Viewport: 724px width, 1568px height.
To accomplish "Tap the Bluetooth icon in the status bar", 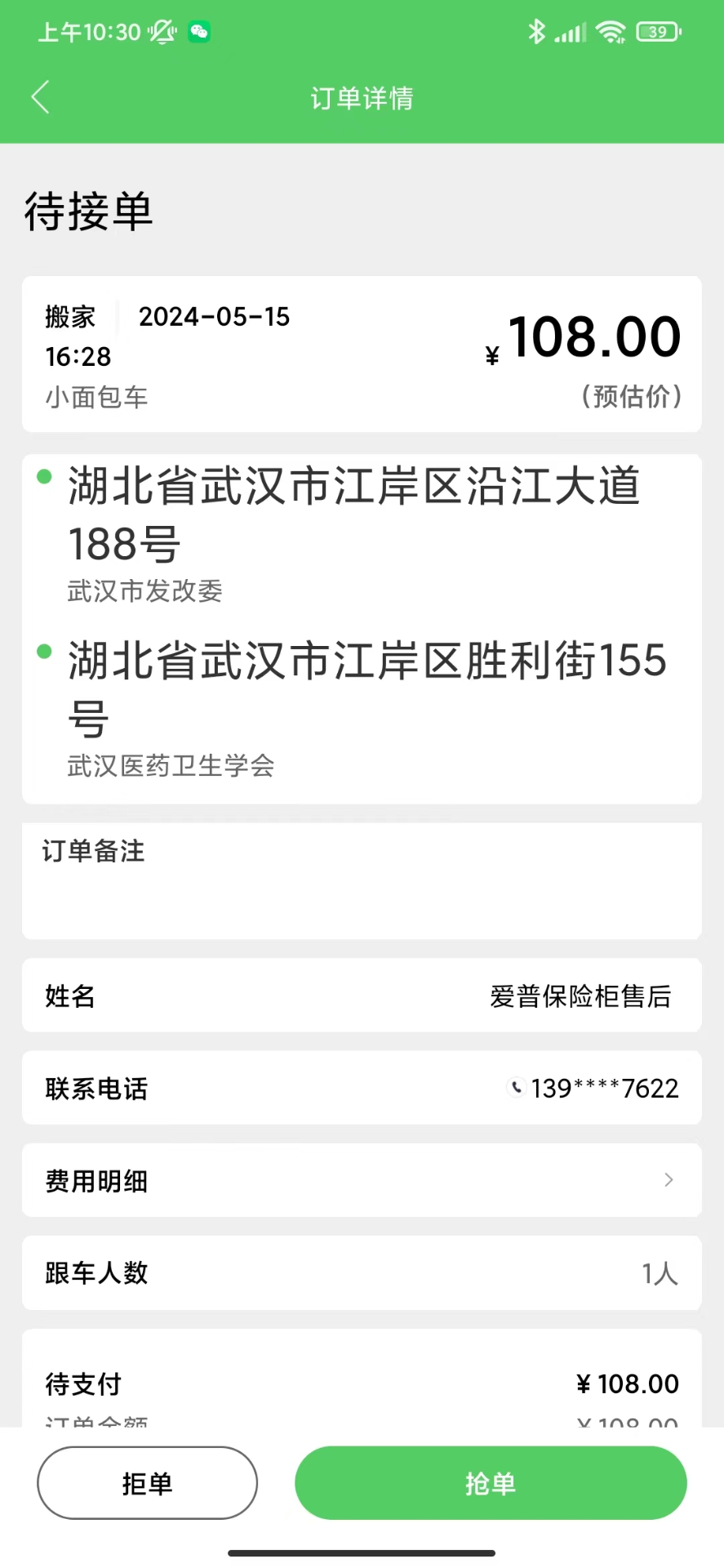I will click(x=536, y=31).
